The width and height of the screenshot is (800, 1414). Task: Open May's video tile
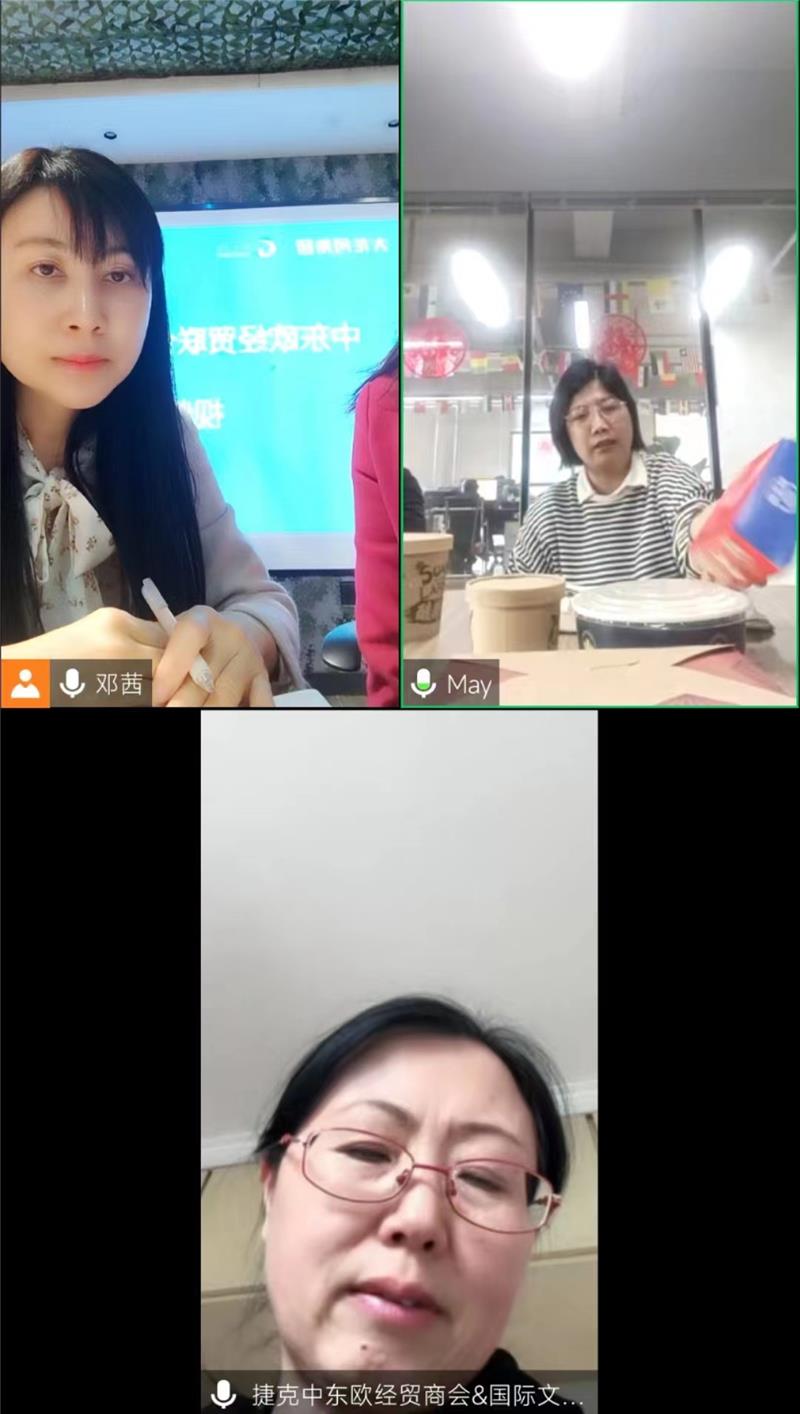pyautogui.click(x=600, y=354)
